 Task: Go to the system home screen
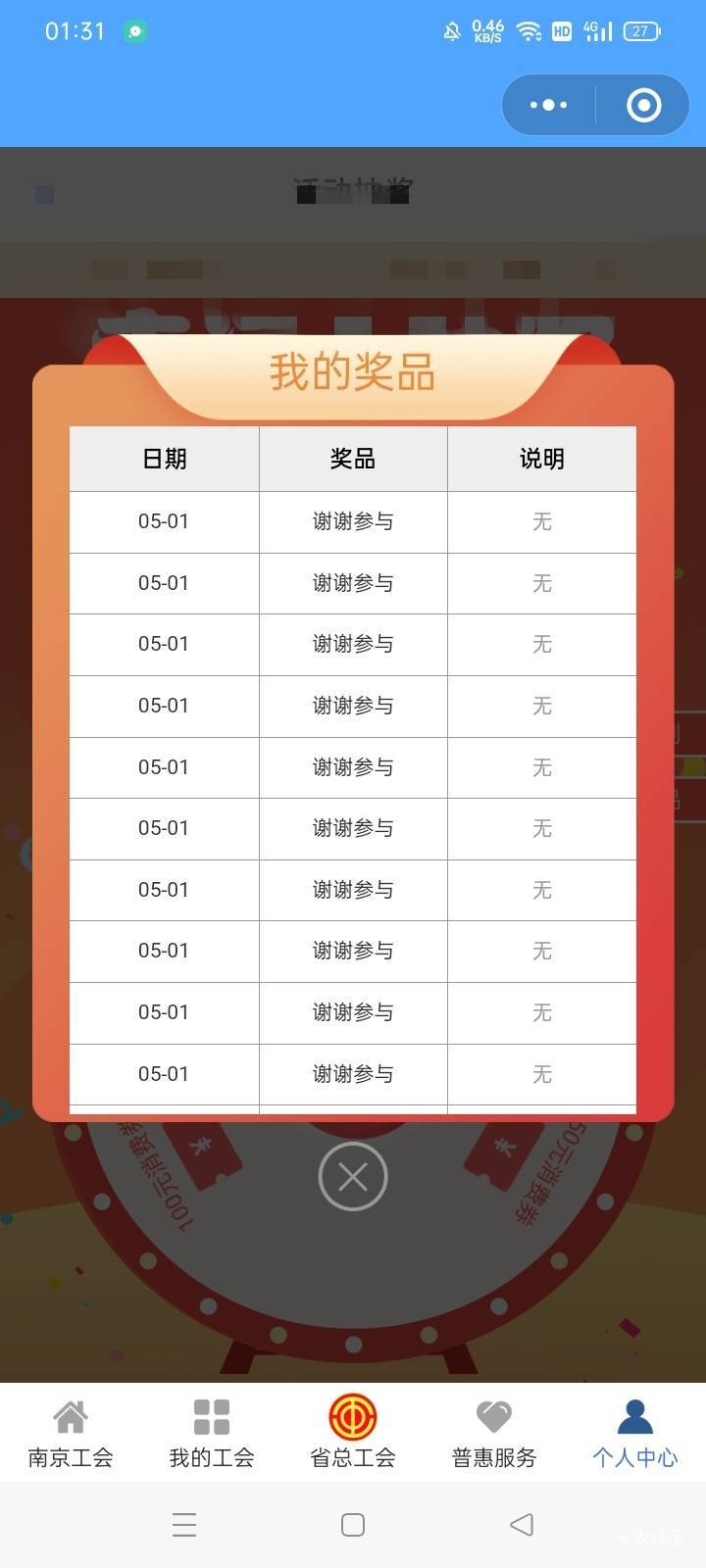click(353, 1525)
